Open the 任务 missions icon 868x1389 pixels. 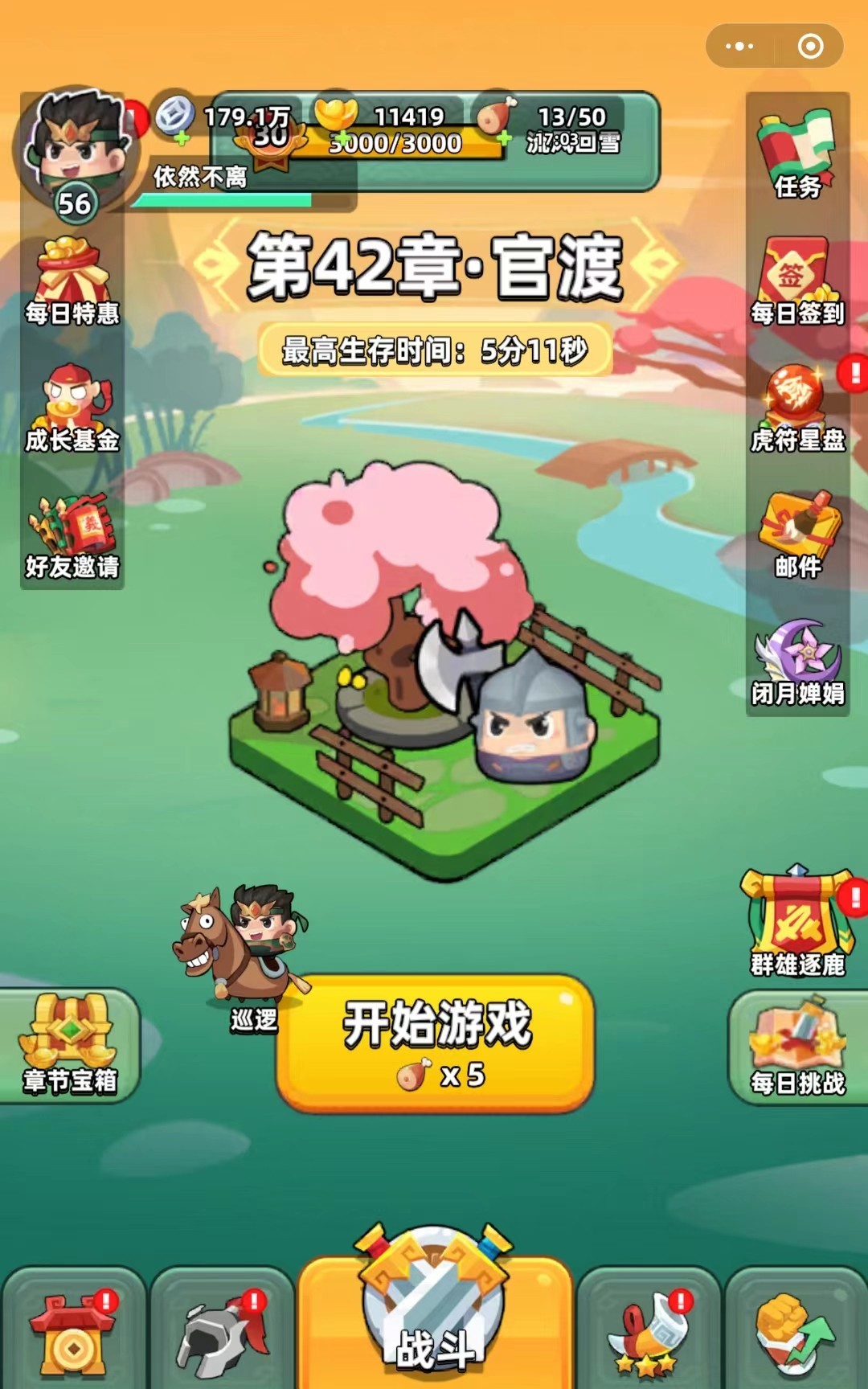point(797,154)
